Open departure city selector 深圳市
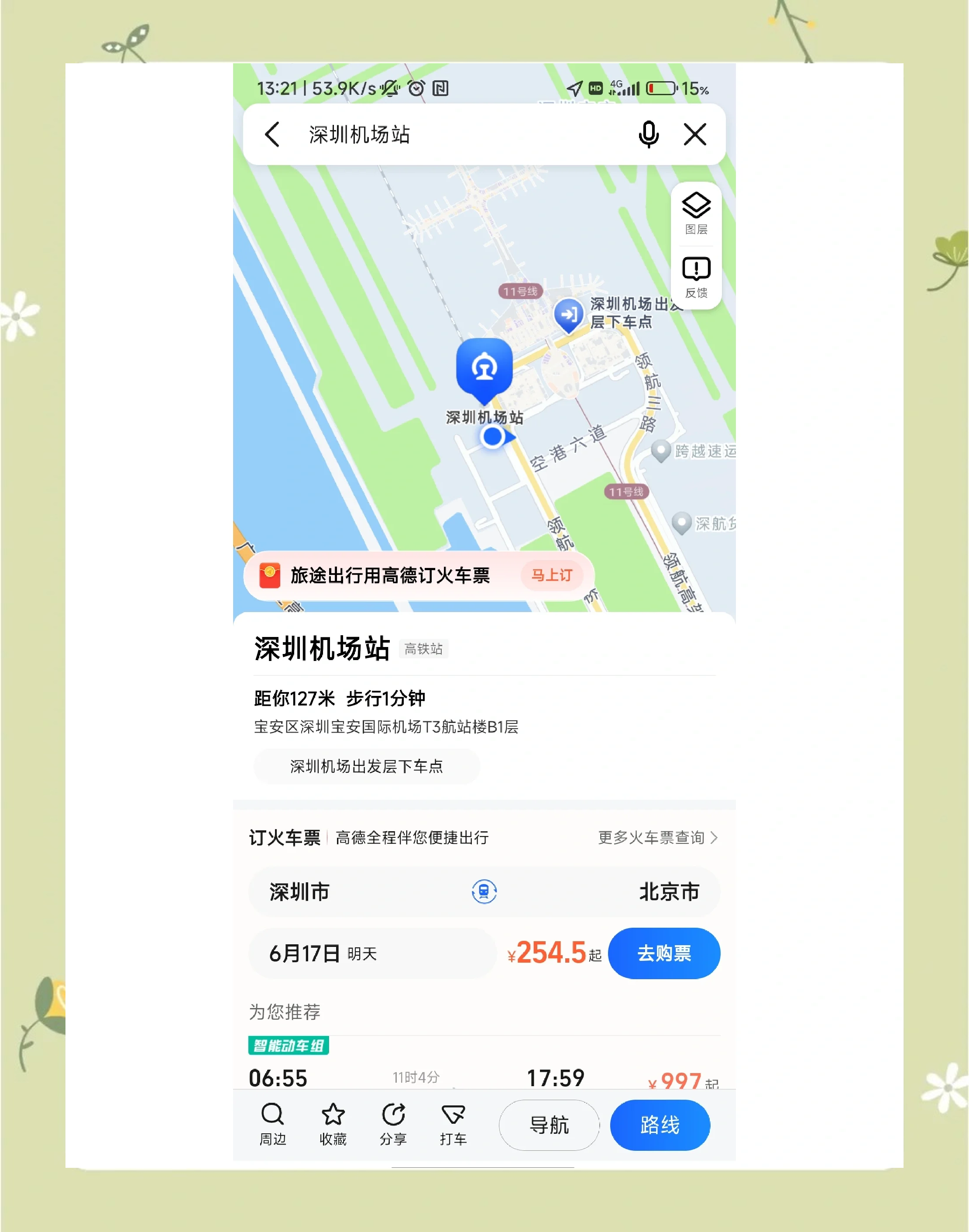Image resolution: width=969 pixels, height=1232 pixels. tap(300, 891)
